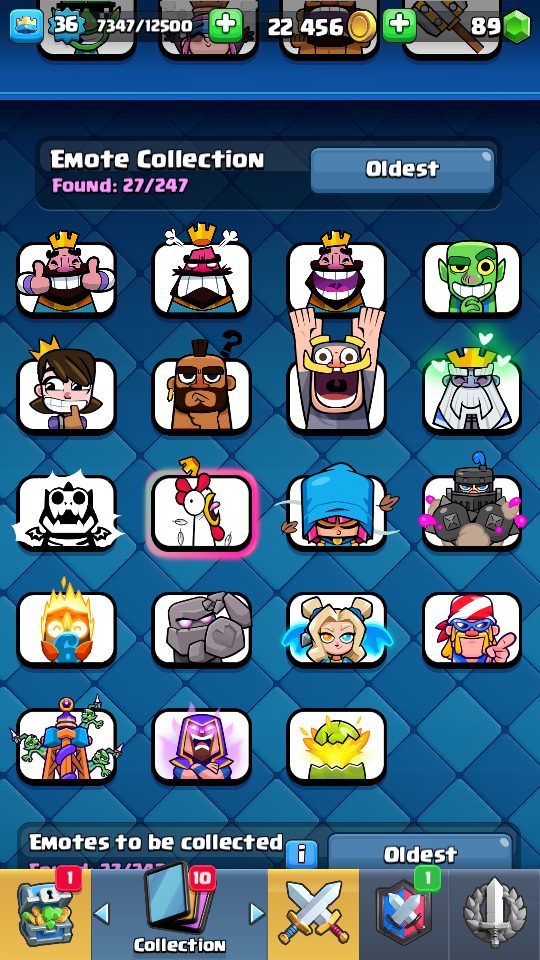The width and height of the screenshot is (540, 960).
Task: Go to previous Collection page arrow
Action: coord(102,913)
